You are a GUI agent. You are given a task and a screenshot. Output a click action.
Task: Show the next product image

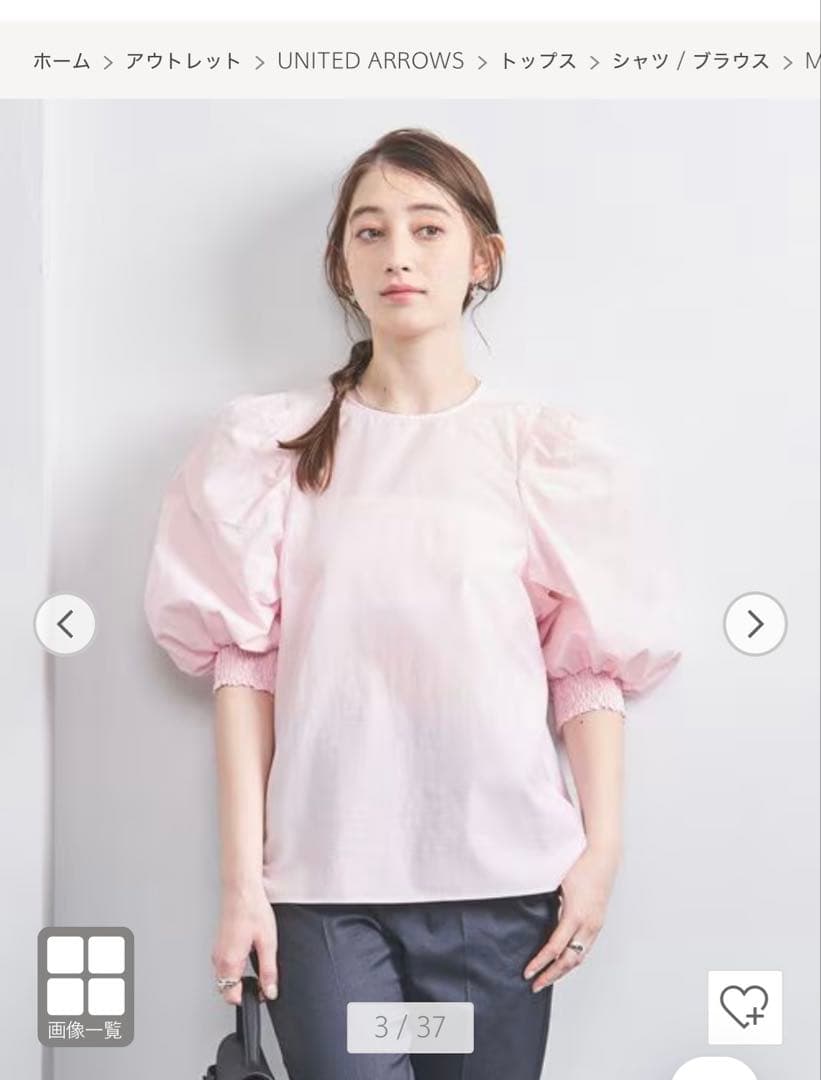[755, 624]
